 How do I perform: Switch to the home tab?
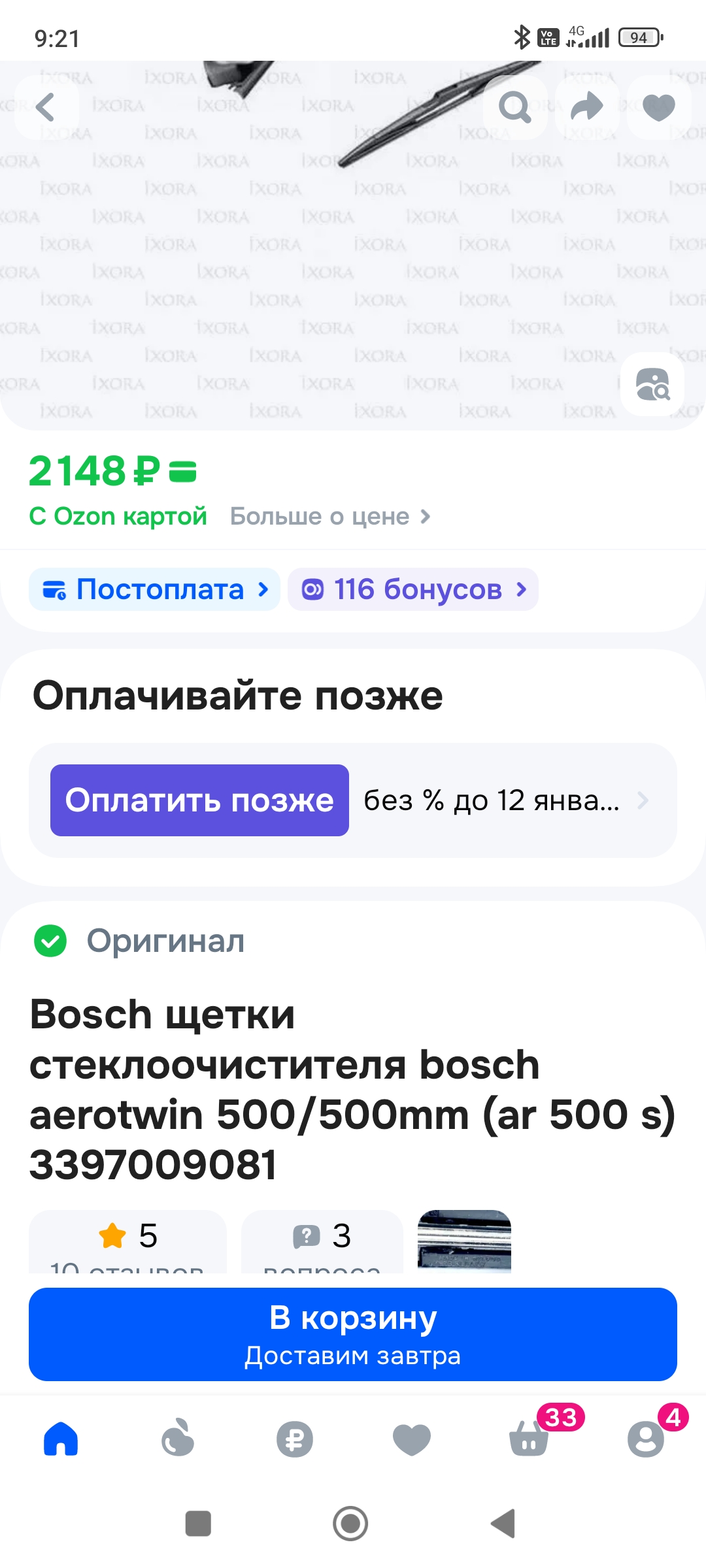click(61, 1439)
